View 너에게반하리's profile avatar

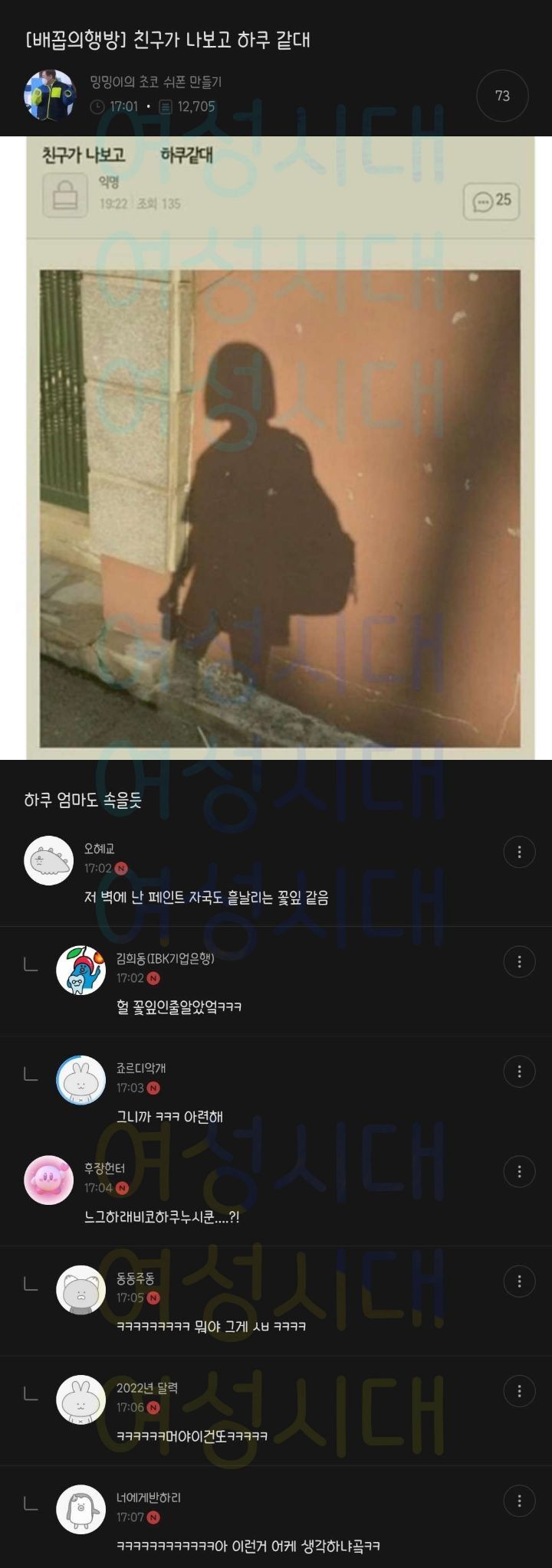point(81,1509)
